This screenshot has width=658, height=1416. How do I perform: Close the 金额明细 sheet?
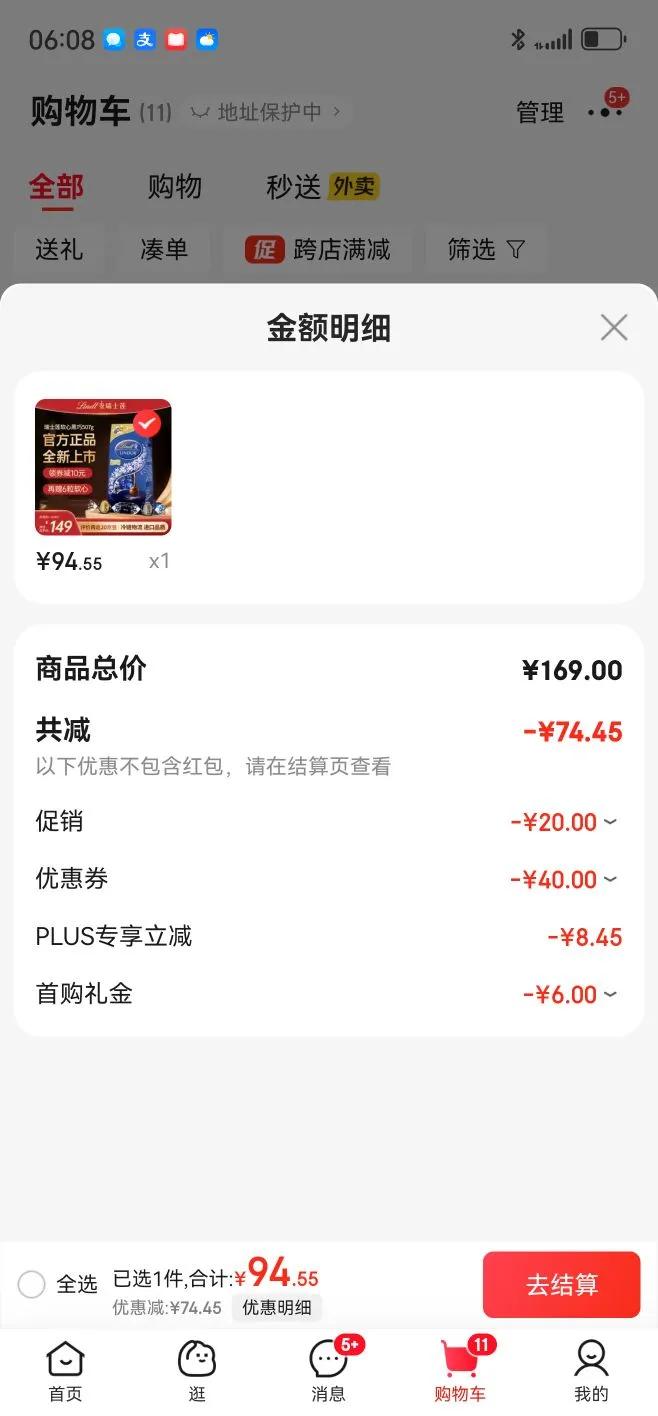[x=613, y=327]
